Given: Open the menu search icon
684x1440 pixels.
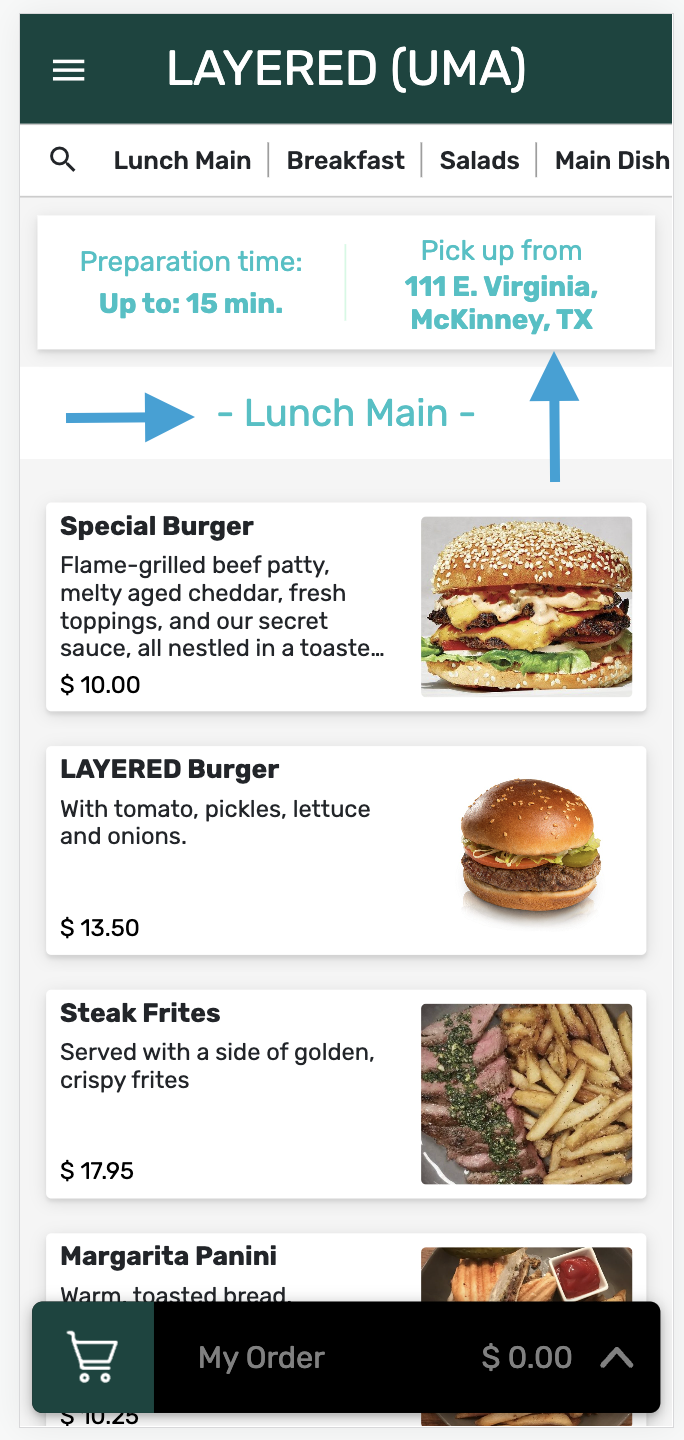Looking at the screenshot, I should (63, 160).
